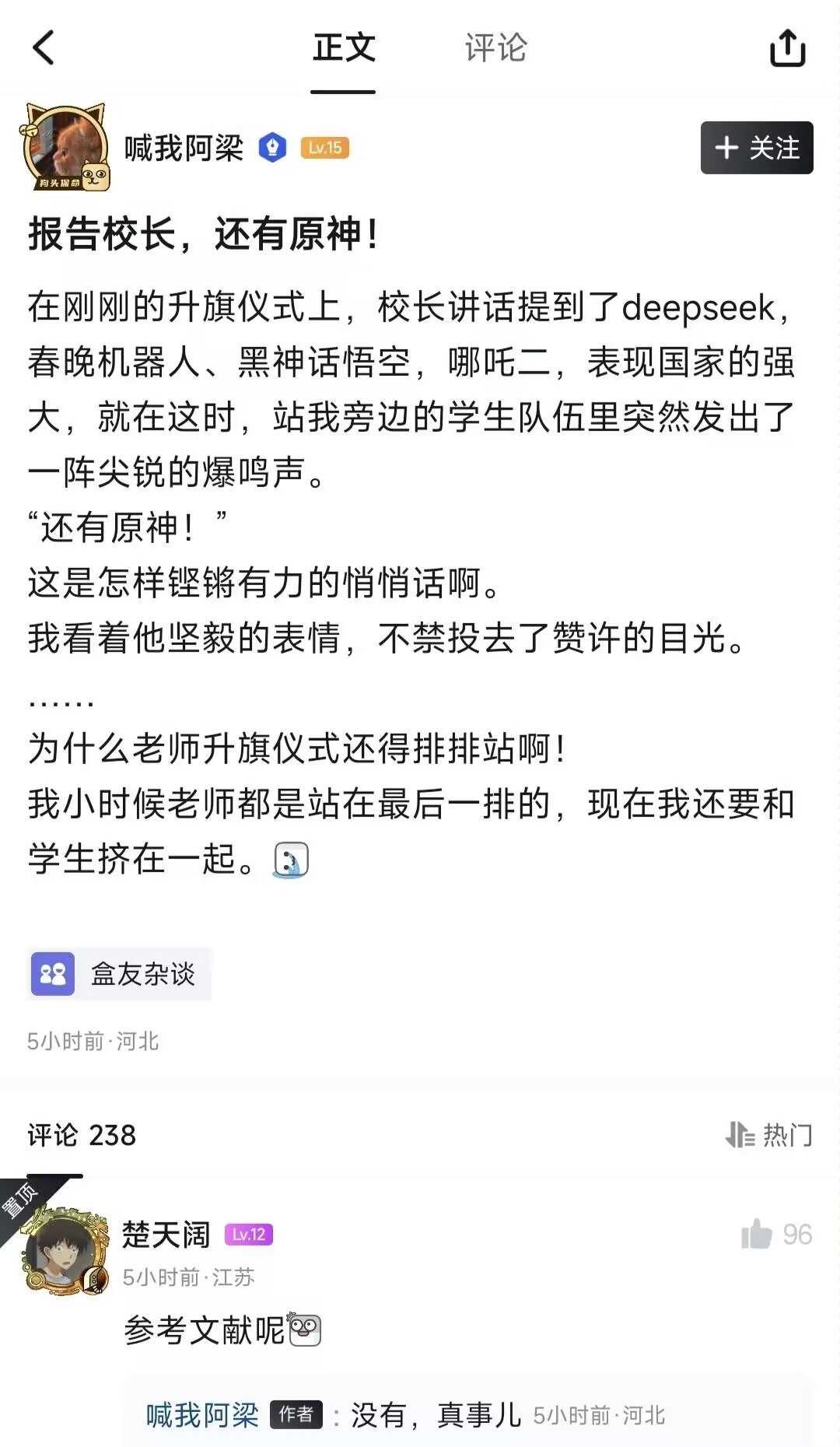Like 楚天阔's comment
The height and width of the screenshot is (1447, 840).
[x=757, y=1235]
